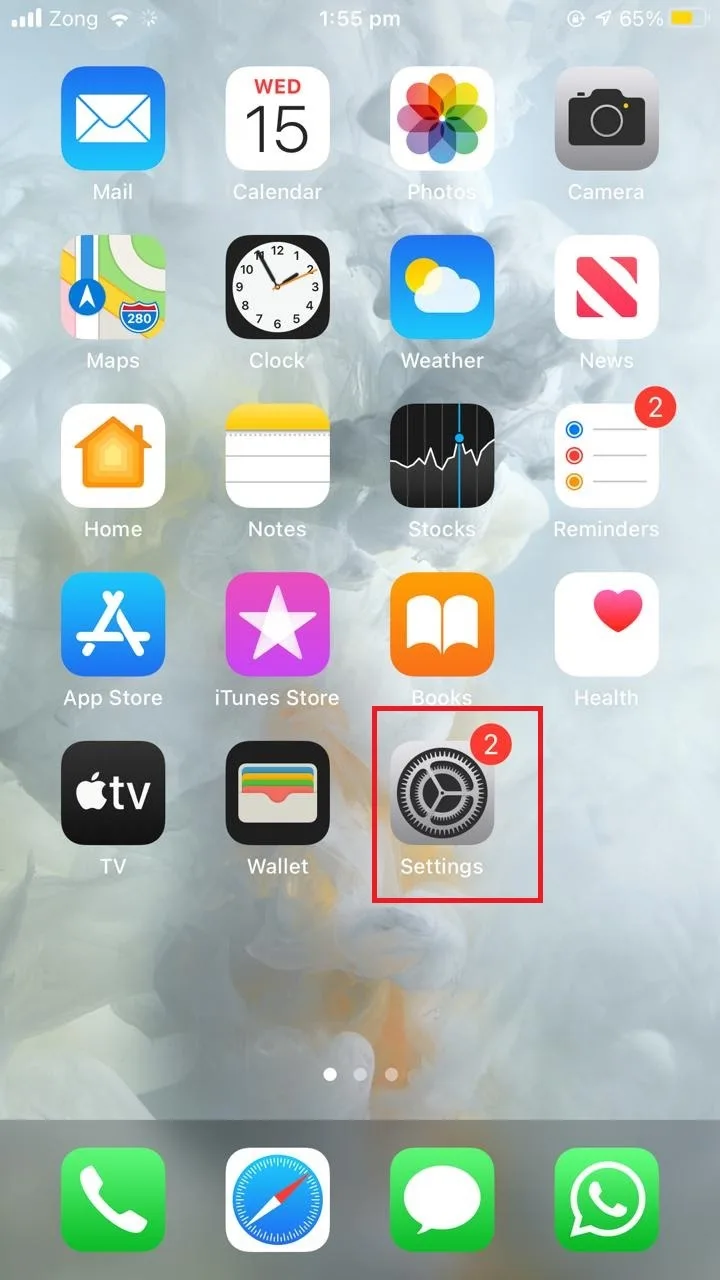Viewport: 720px width, 1280px height.
Task: Launch the App Store
Action: point(113,624)
